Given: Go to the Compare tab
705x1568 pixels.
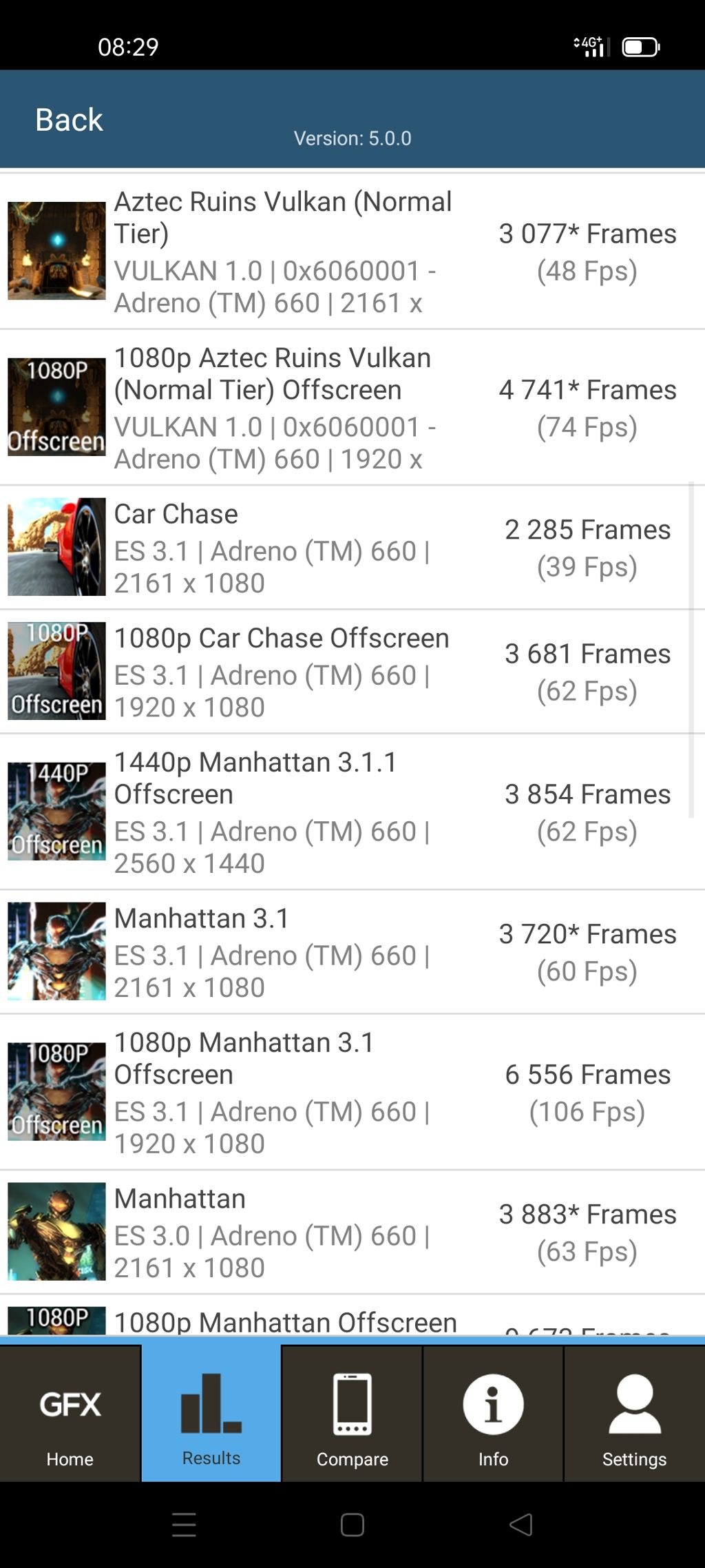Looking at the screenshot, I should pos(352,1414).
